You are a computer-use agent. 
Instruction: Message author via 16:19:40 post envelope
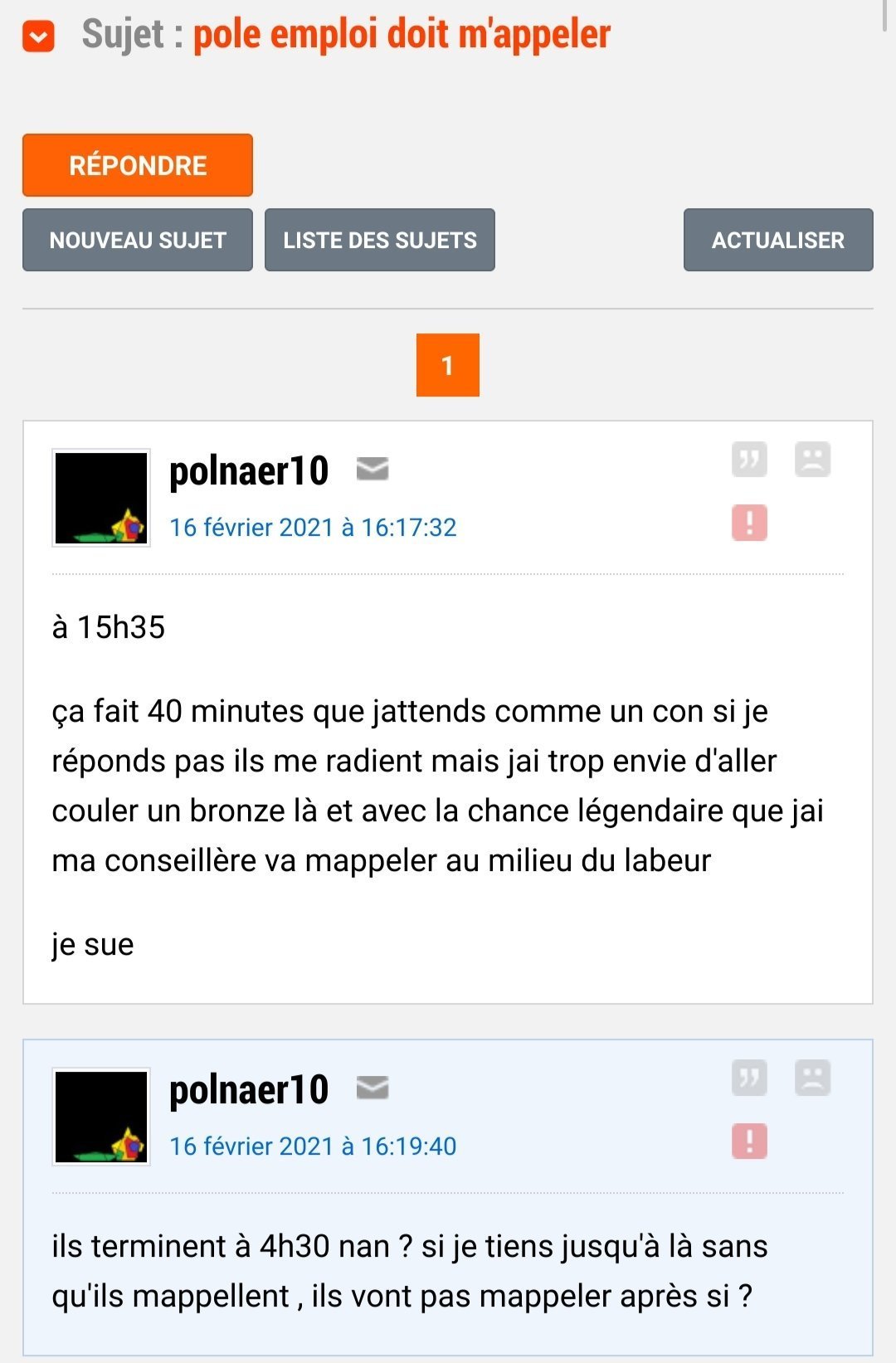pyautogui.click(x=373, y=1087)
